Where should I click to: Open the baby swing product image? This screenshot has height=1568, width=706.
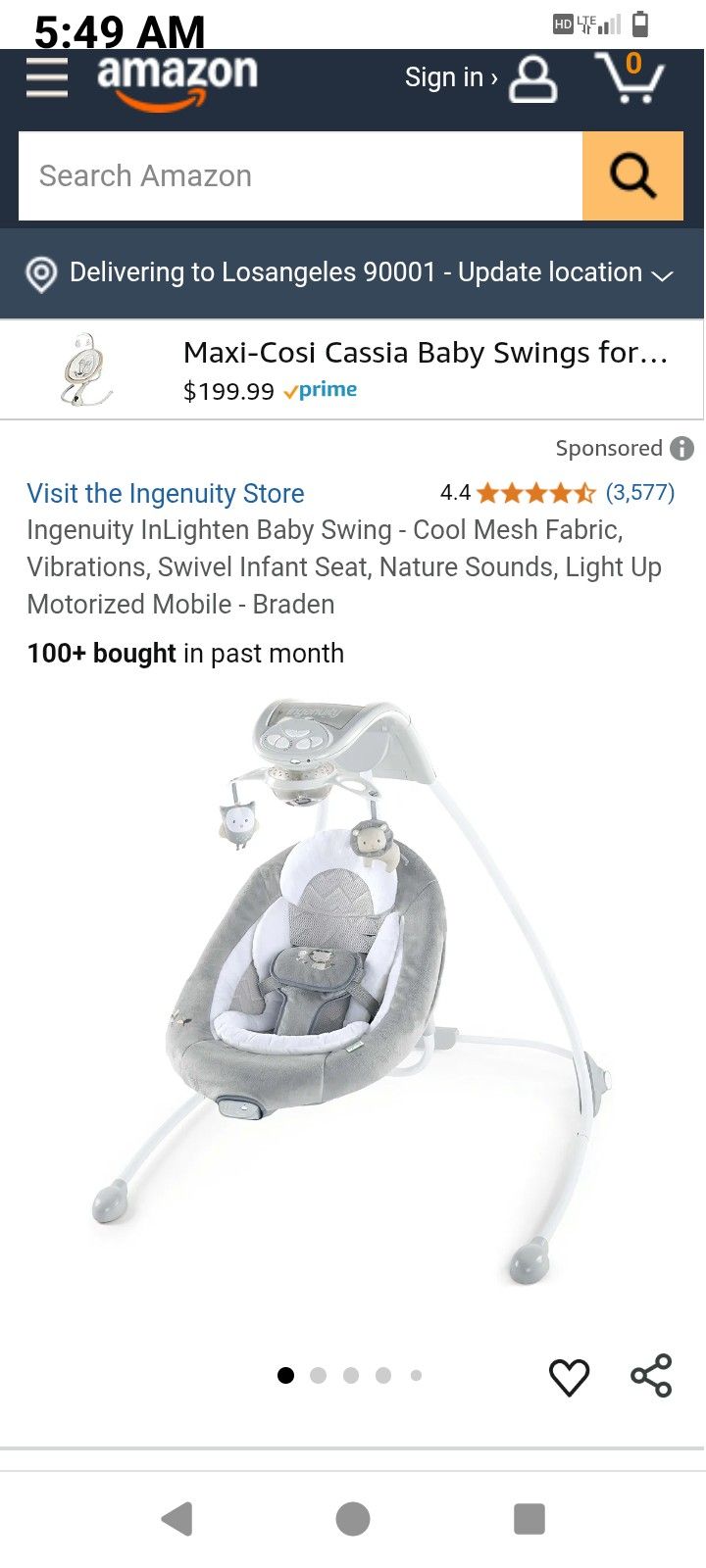[353, 990]
